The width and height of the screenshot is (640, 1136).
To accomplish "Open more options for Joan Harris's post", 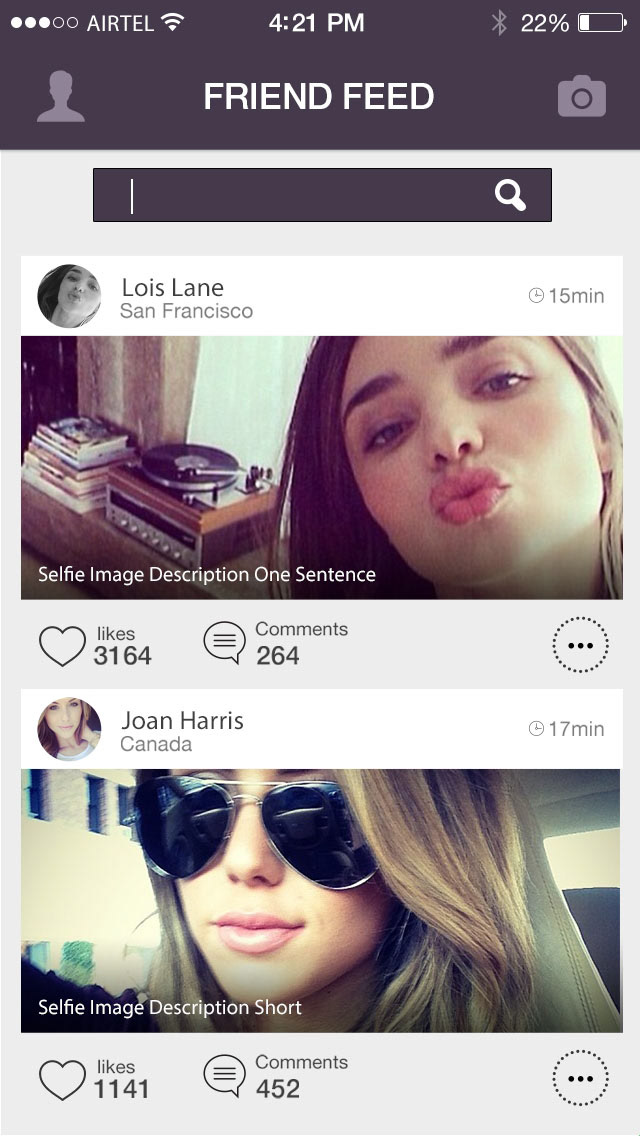I will [581, 1078].
